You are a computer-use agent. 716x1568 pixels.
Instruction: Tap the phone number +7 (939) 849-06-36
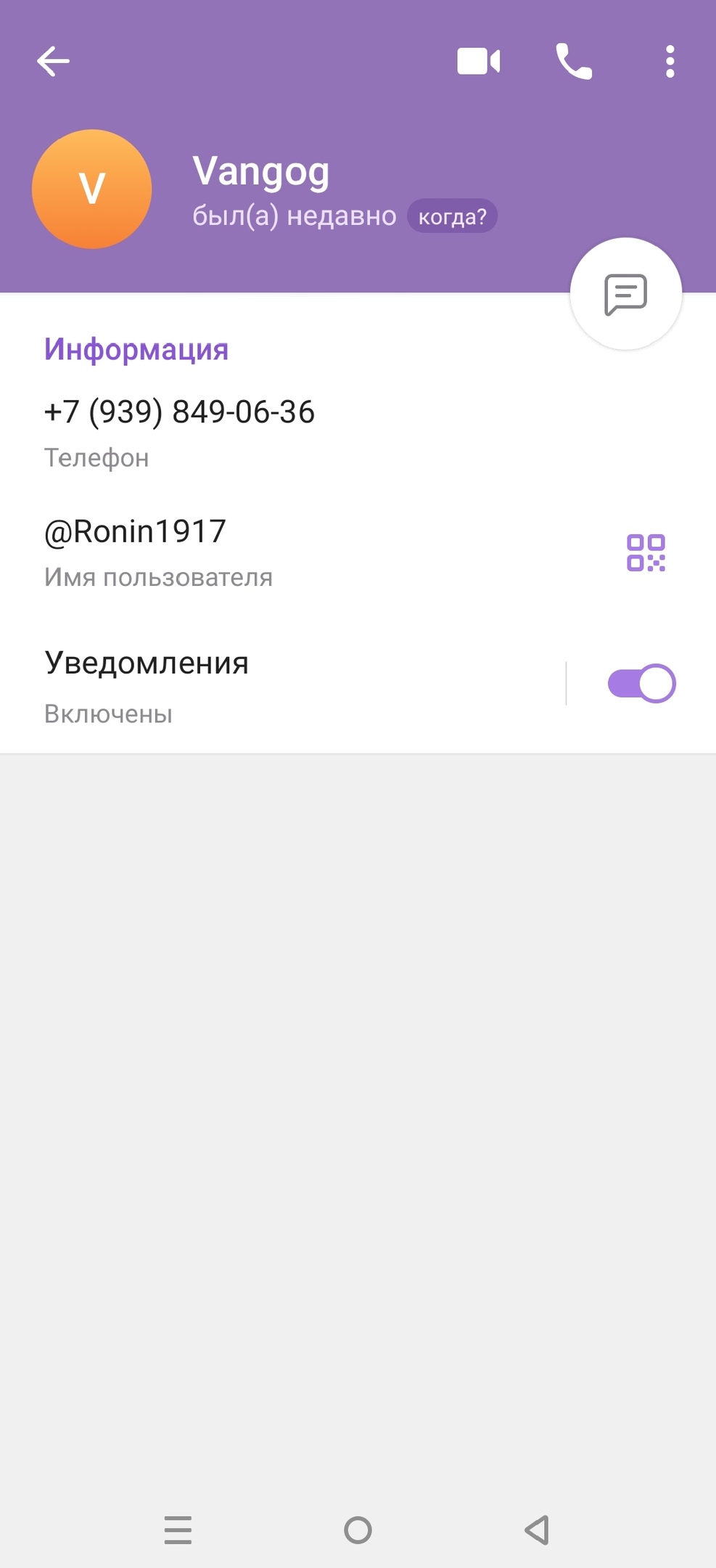click(x=179, y=412)
